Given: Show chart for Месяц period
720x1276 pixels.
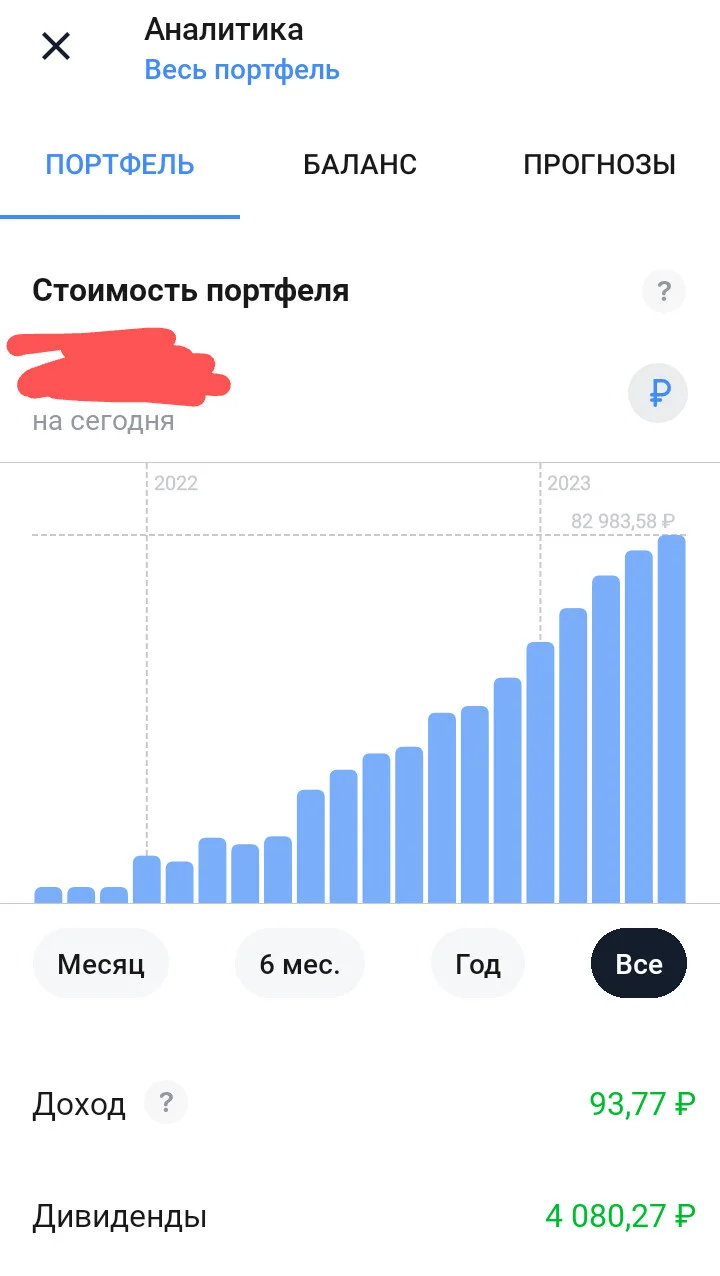Looking at the screenshot, I should coord(101,964).
